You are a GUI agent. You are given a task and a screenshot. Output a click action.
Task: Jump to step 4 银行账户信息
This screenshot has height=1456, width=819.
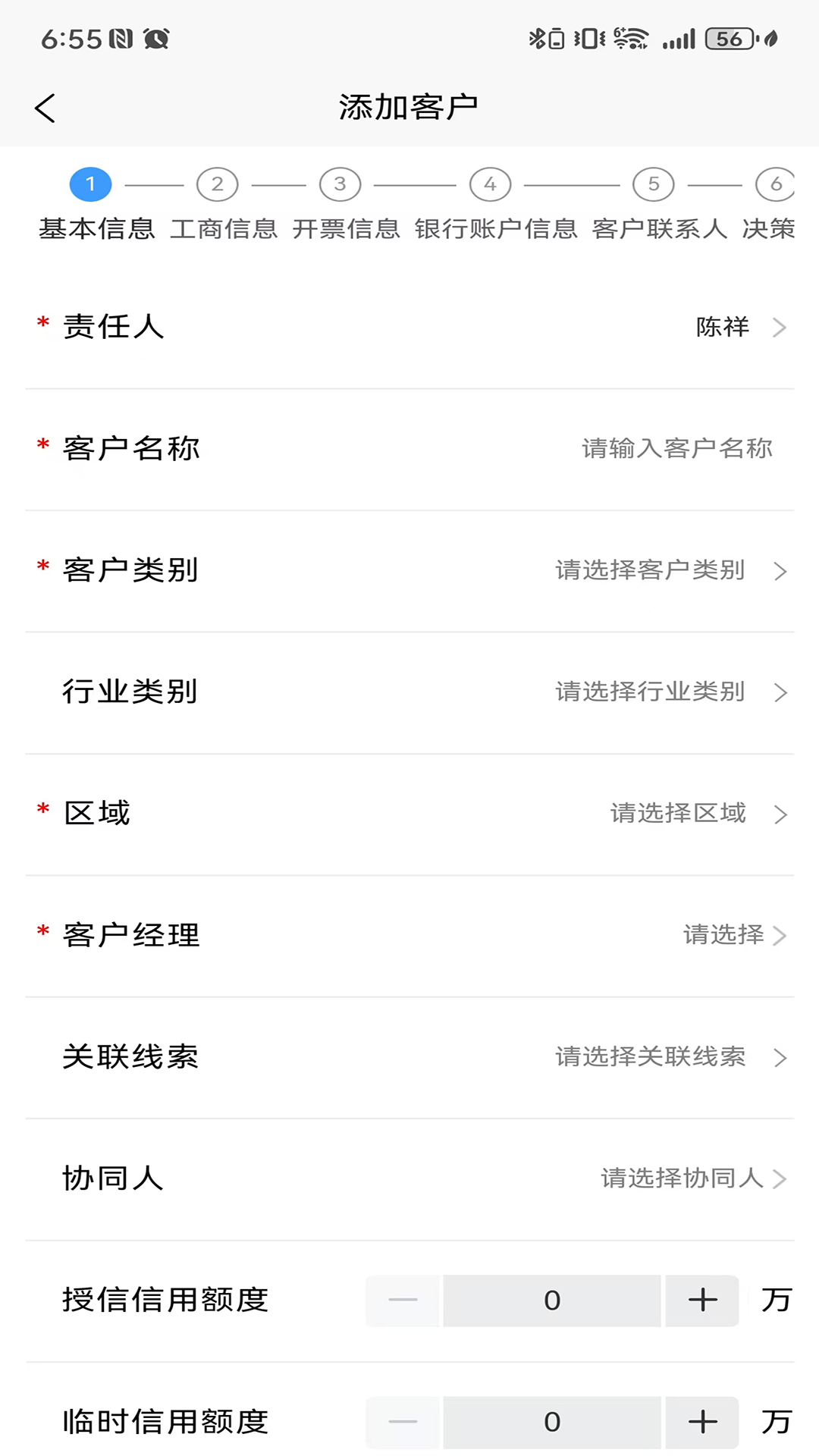[491, 184]
